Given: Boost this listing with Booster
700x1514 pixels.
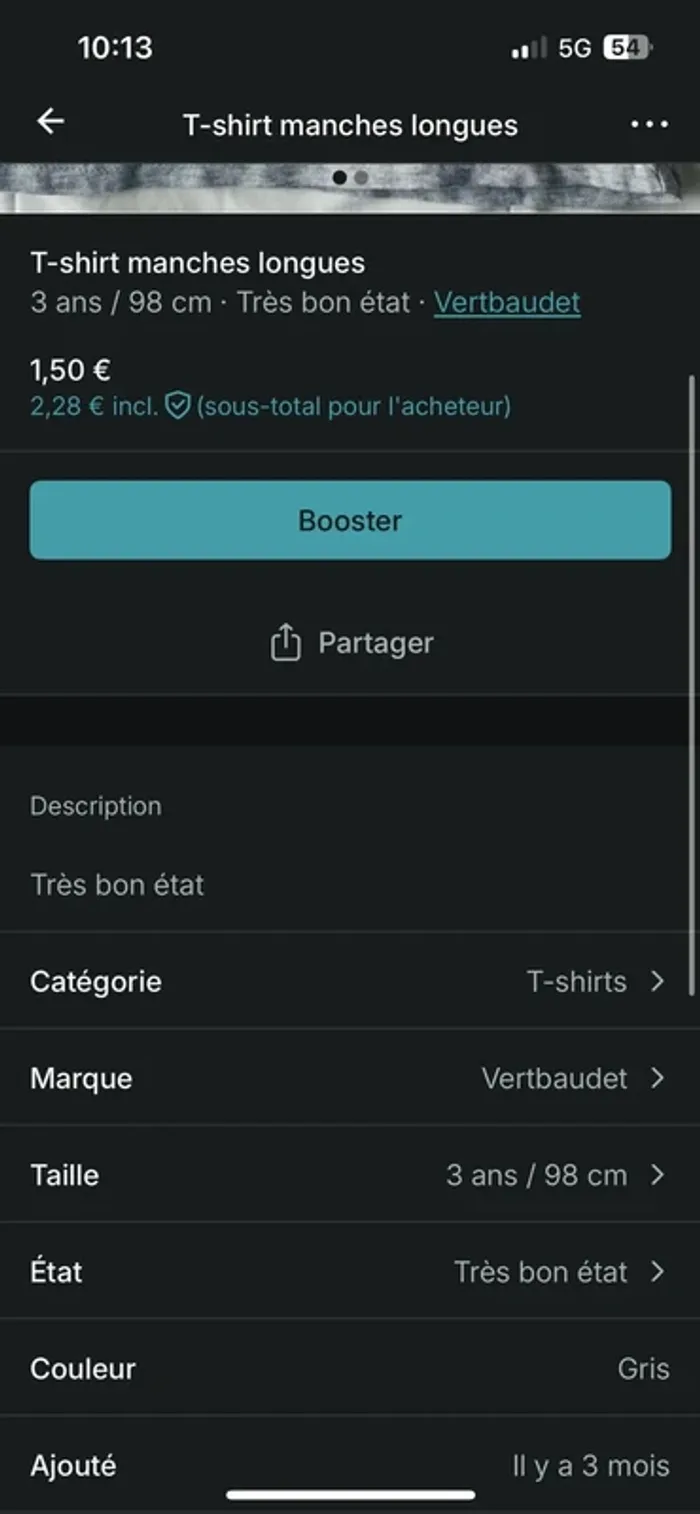Looking at the screenshot, I should click(x=350, y=520).
